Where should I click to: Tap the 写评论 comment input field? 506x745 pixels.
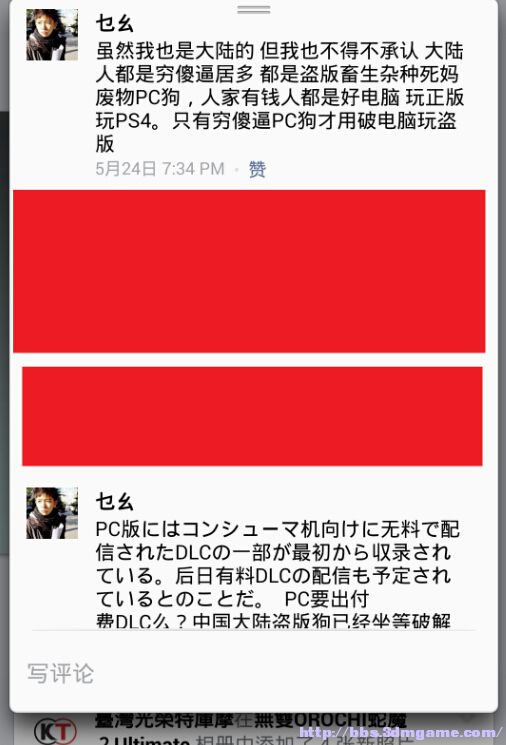[x=253, y=673]
